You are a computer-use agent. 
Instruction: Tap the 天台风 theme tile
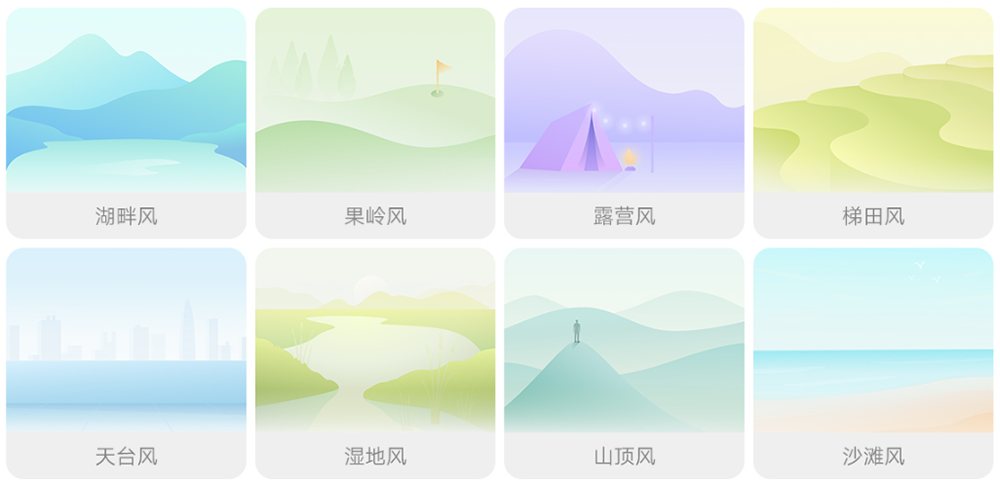tap(126, 362)
